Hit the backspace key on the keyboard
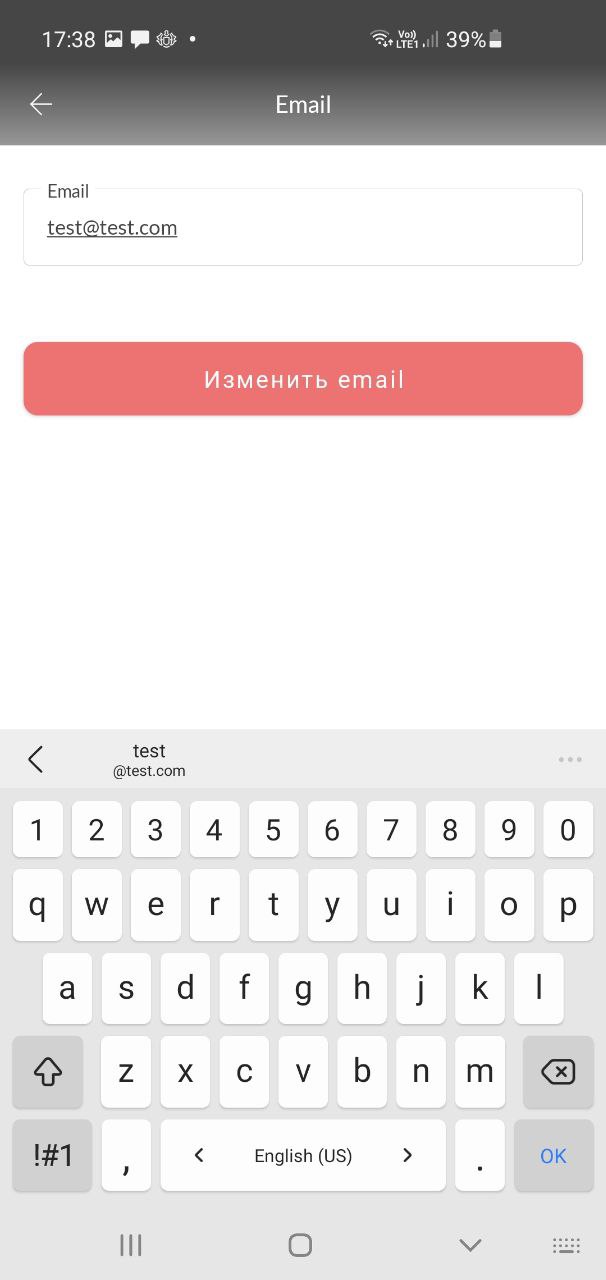Screen dimensions: 606x1280 pyautogui.click(x=557, y=1072)
